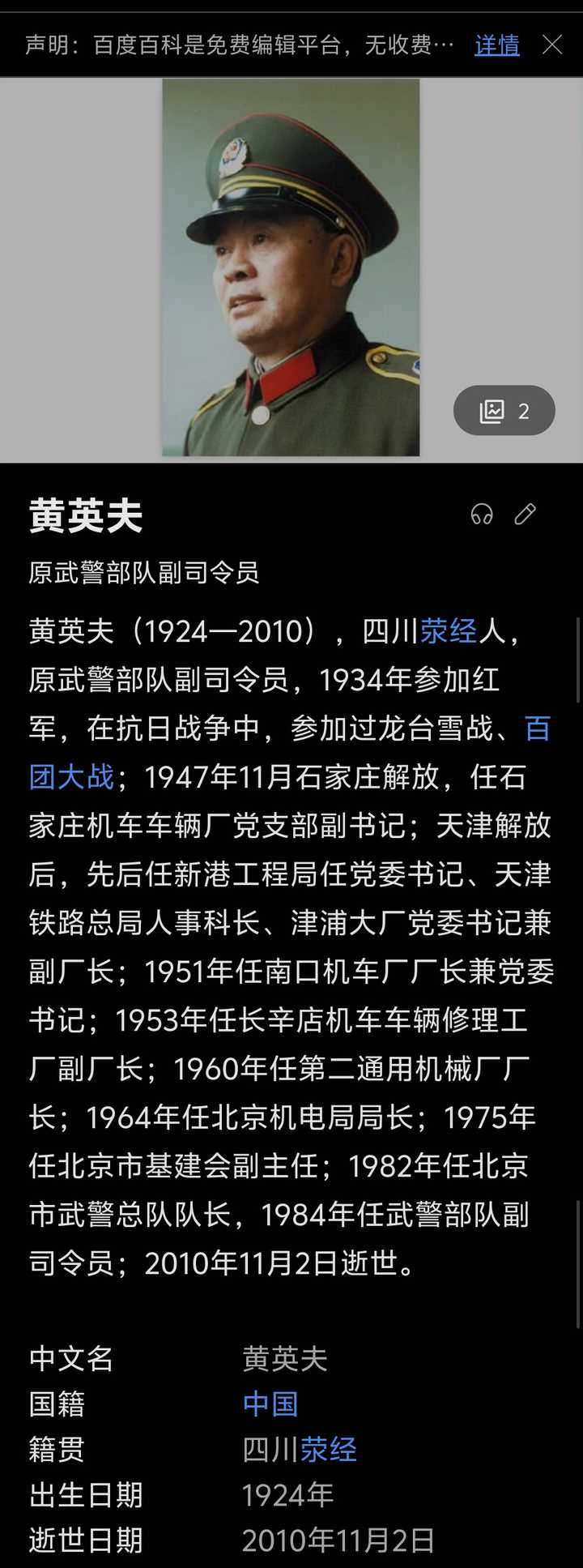Open the photo gallery with 2 images
Viewport: 583px width, 1568px height.
[x=504, y=411]
